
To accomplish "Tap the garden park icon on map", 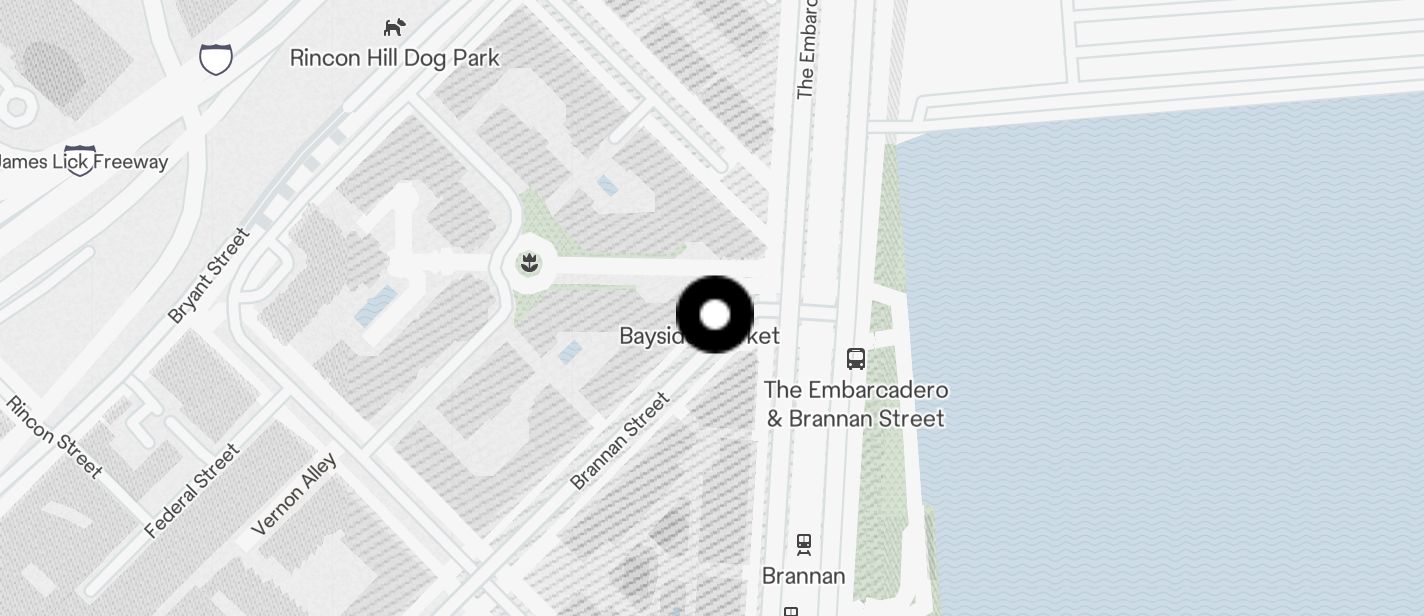I will pos(529,264).
